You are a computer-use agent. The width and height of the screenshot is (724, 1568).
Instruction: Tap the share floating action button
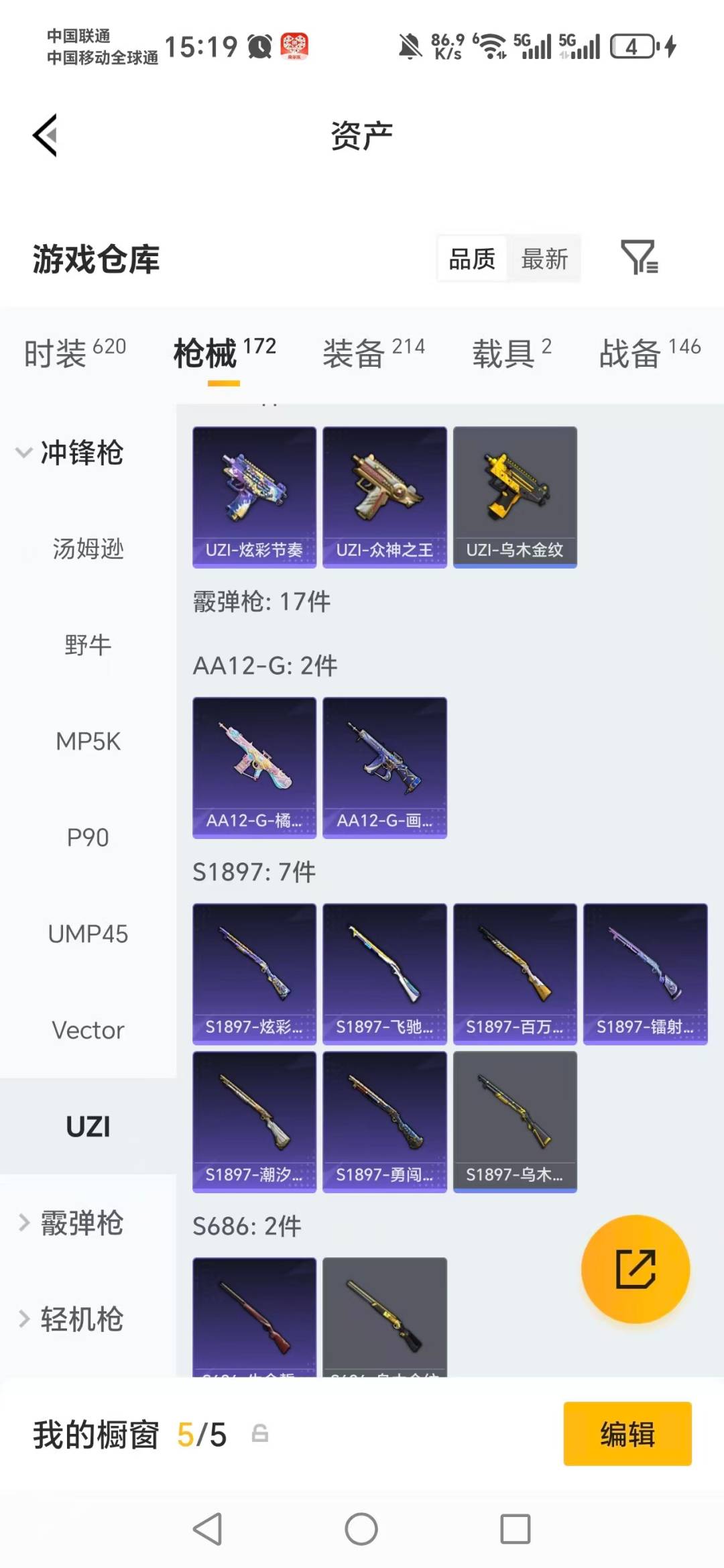pos(635,1270)
